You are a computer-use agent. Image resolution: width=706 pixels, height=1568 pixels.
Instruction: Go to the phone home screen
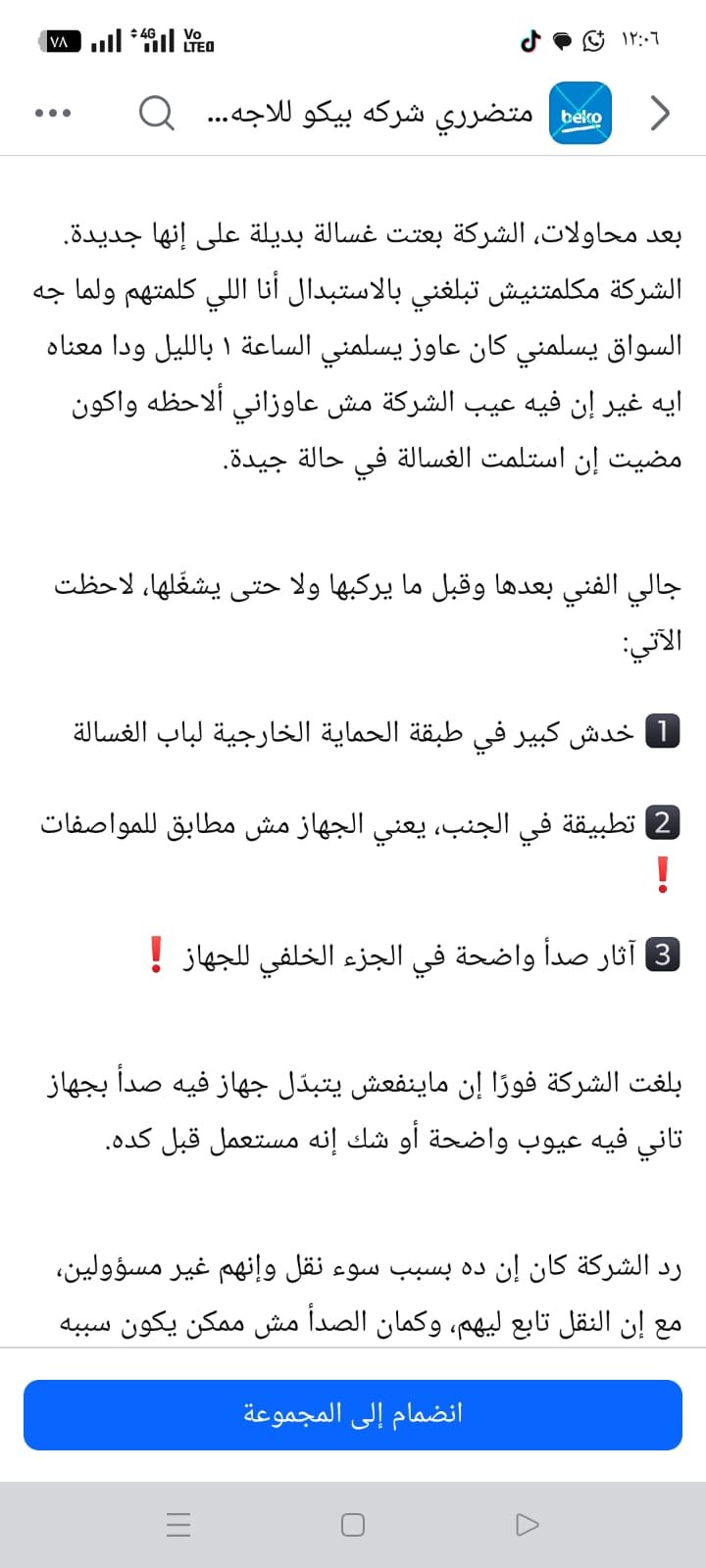click(353, 1525)
